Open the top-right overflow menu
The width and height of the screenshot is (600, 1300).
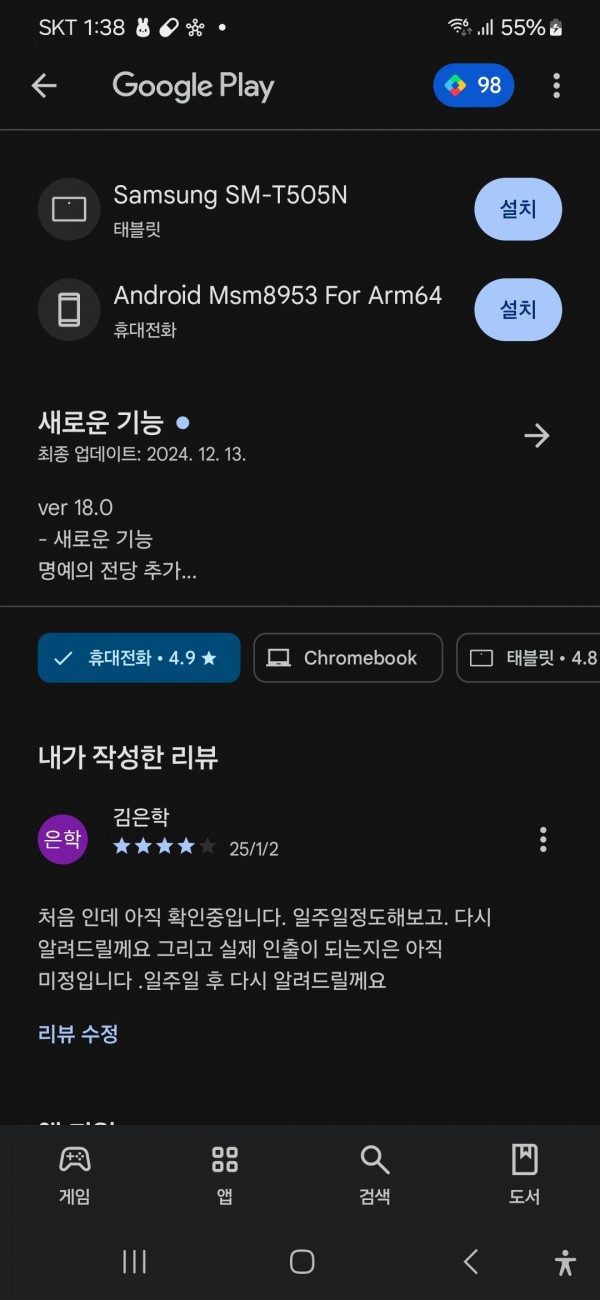pos(557,86)
